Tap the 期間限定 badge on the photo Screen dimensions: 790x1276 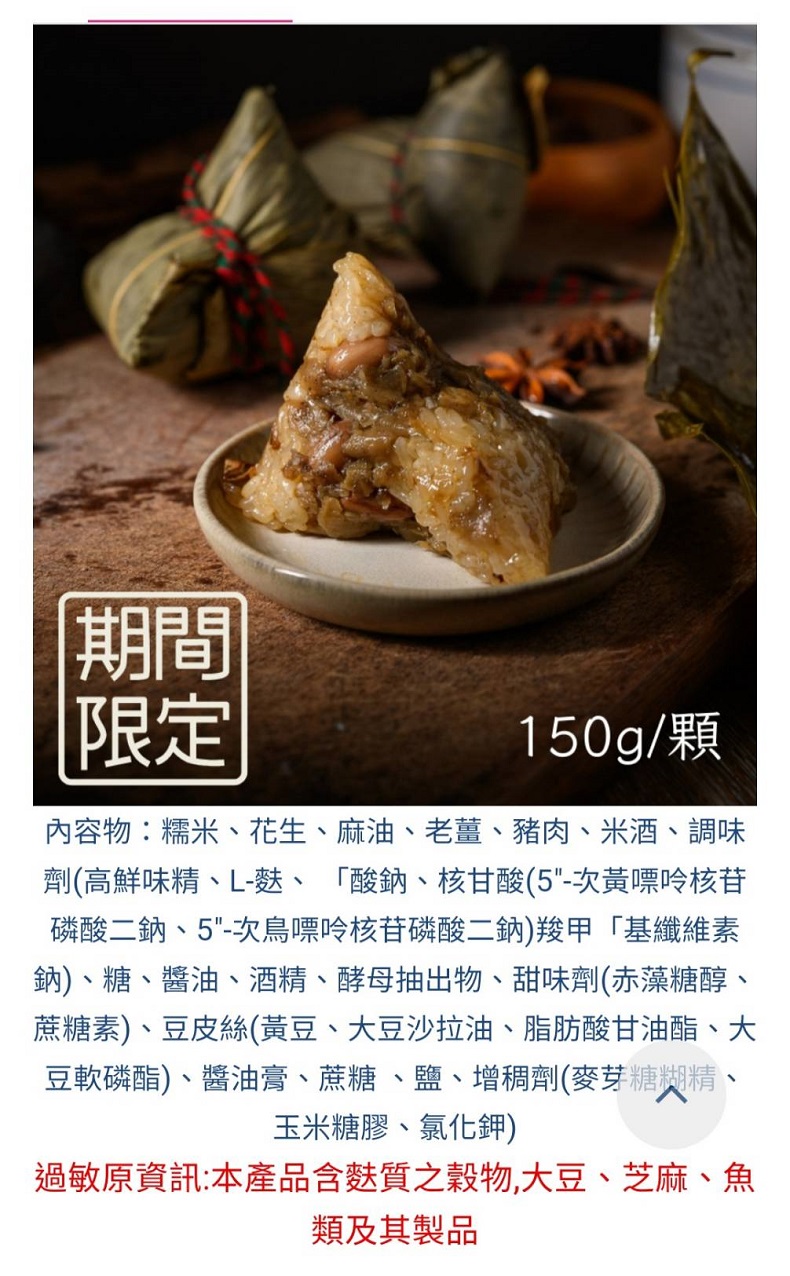(x=155, y=685)
